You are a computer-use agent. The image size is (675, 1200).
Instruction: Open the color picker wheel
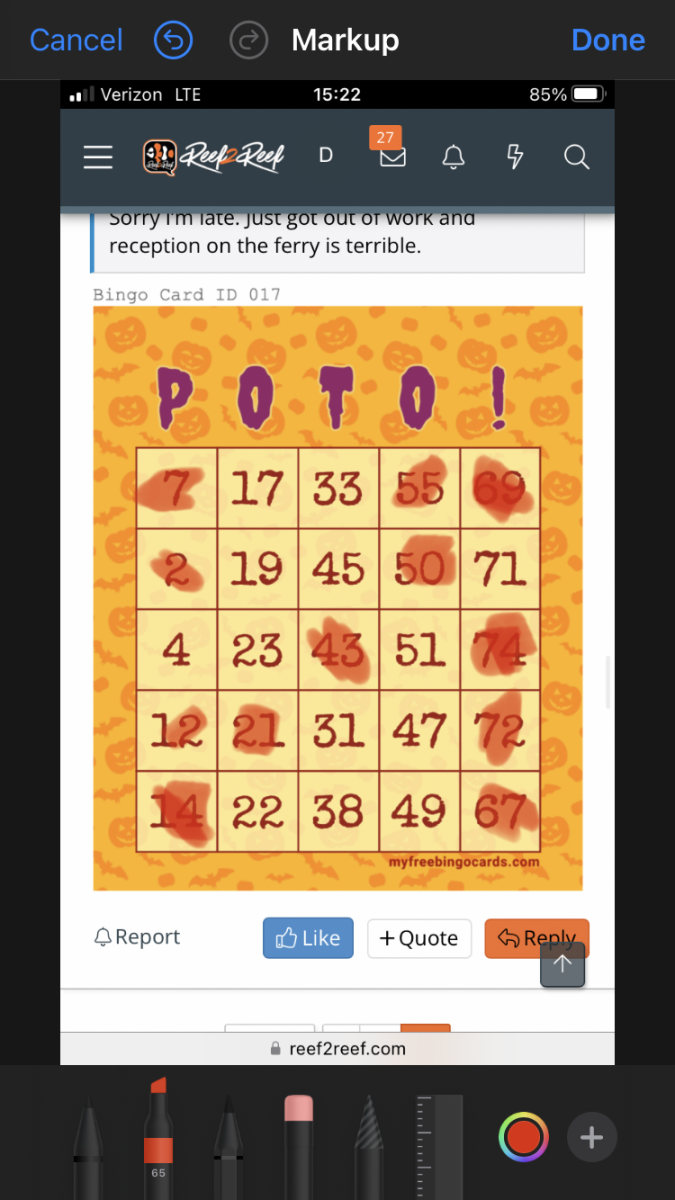coord(523,1137)
